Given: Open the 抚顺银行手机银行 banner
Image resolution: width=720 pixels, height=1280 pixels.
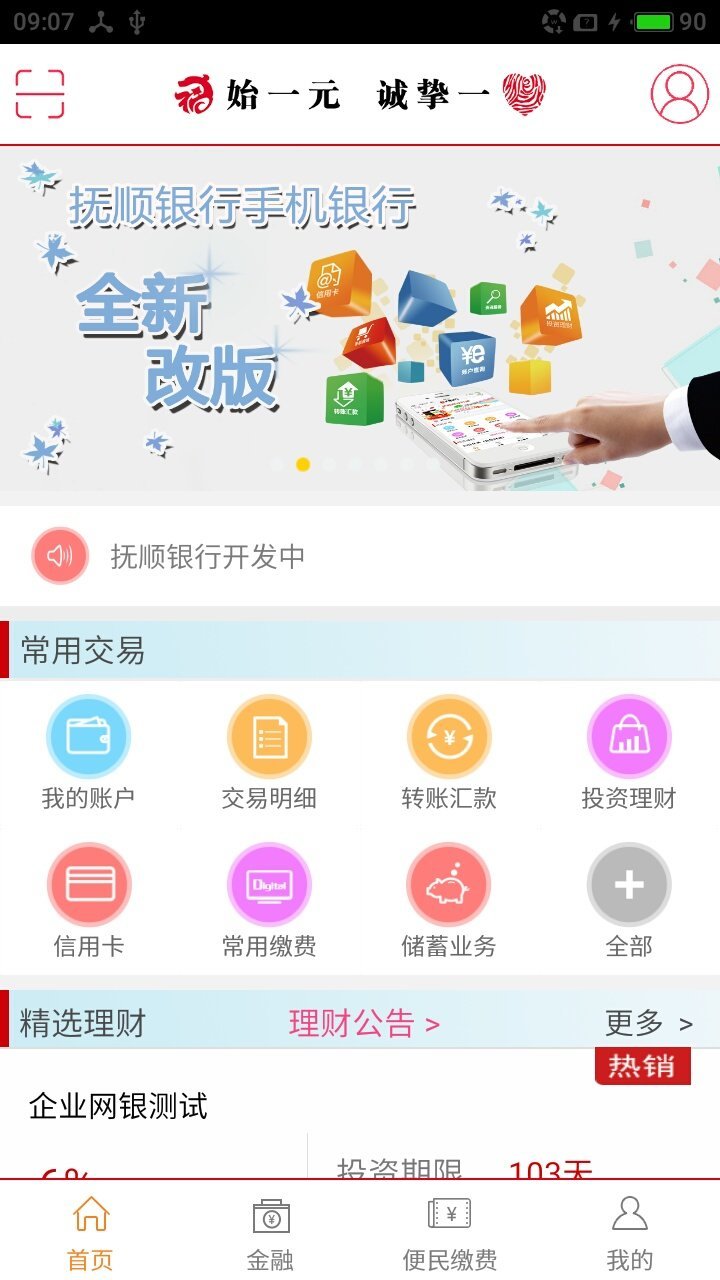Looking at the screenshot, I should tap(360, 319).
